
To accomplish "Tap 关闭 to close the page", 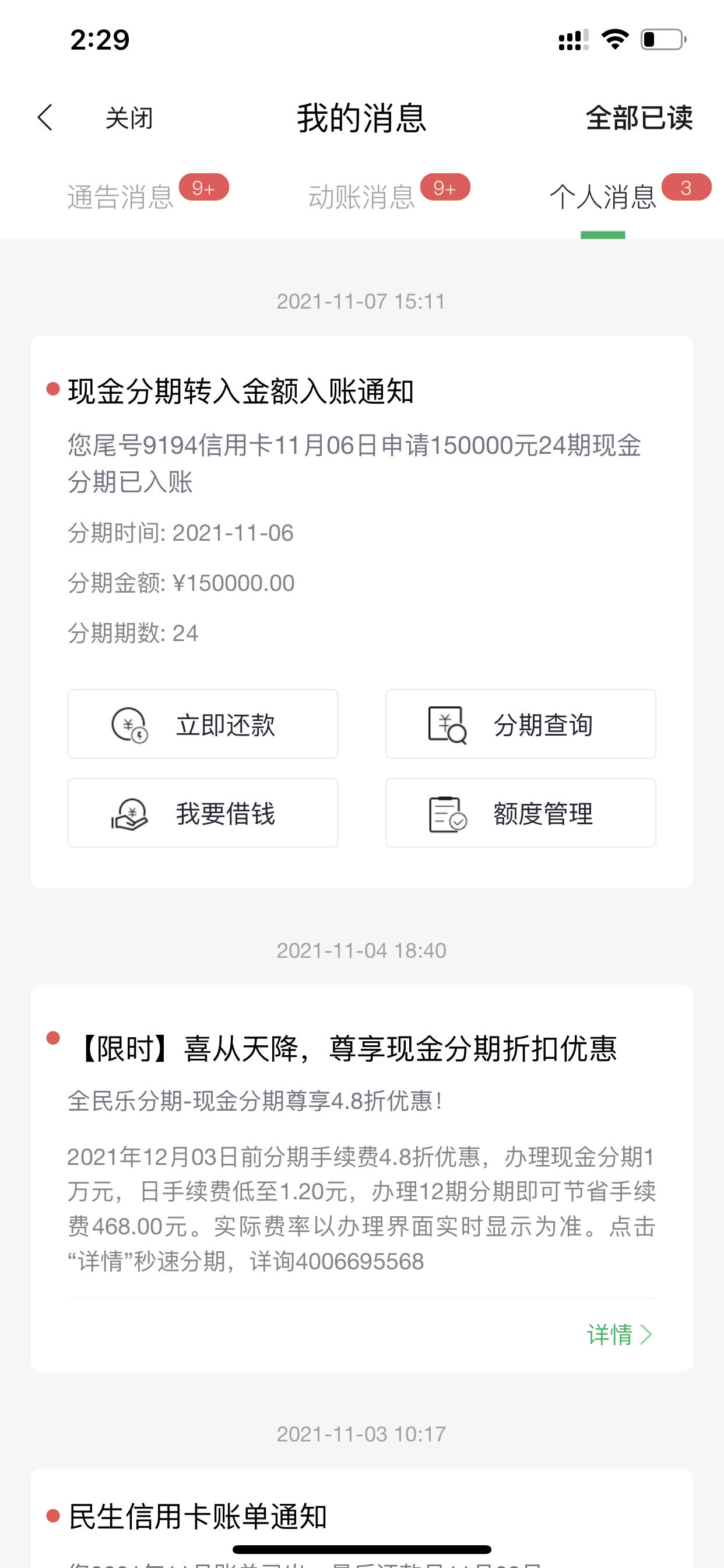I will click(x=129, y=118).
